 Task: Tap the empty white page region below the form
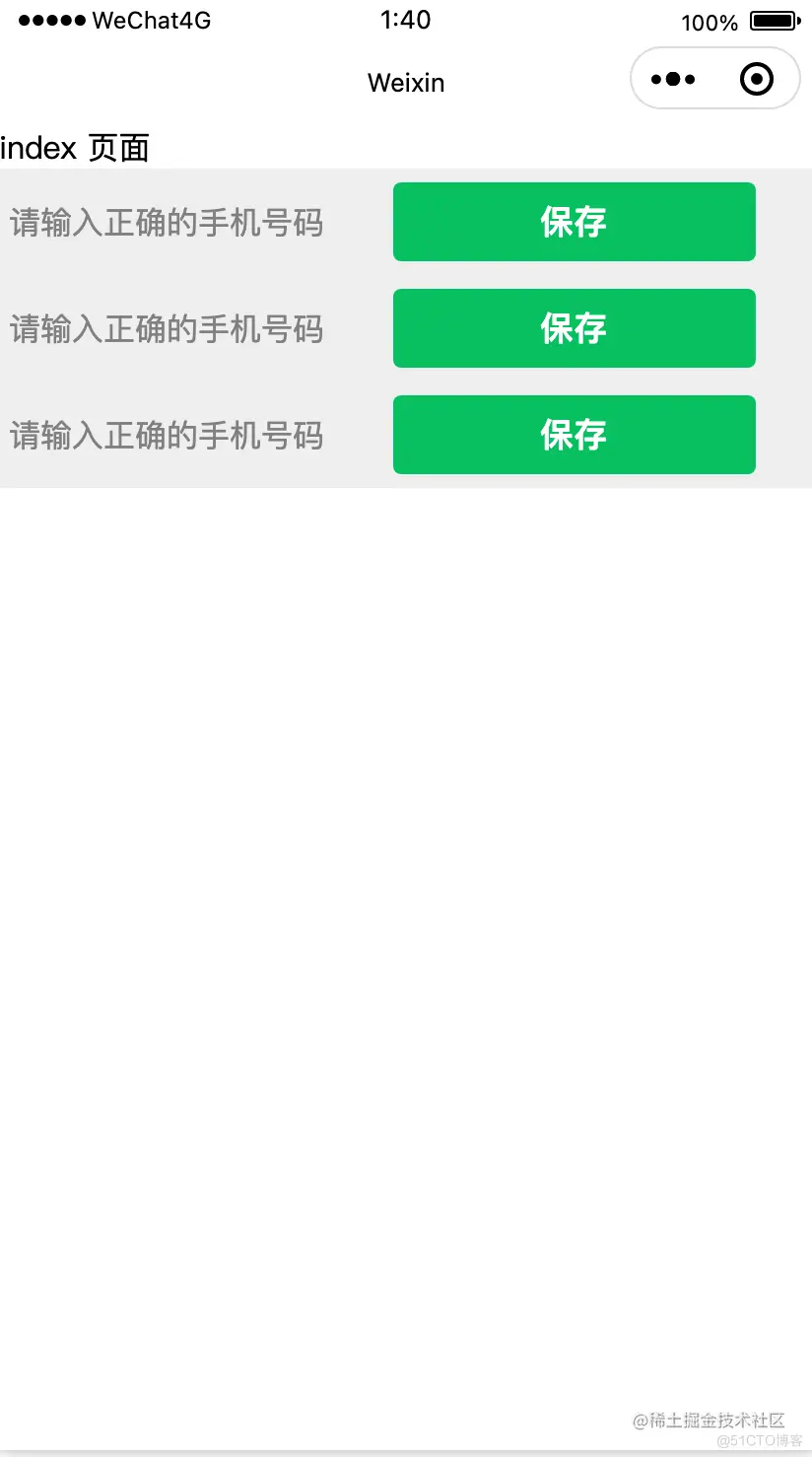[406, 887]
